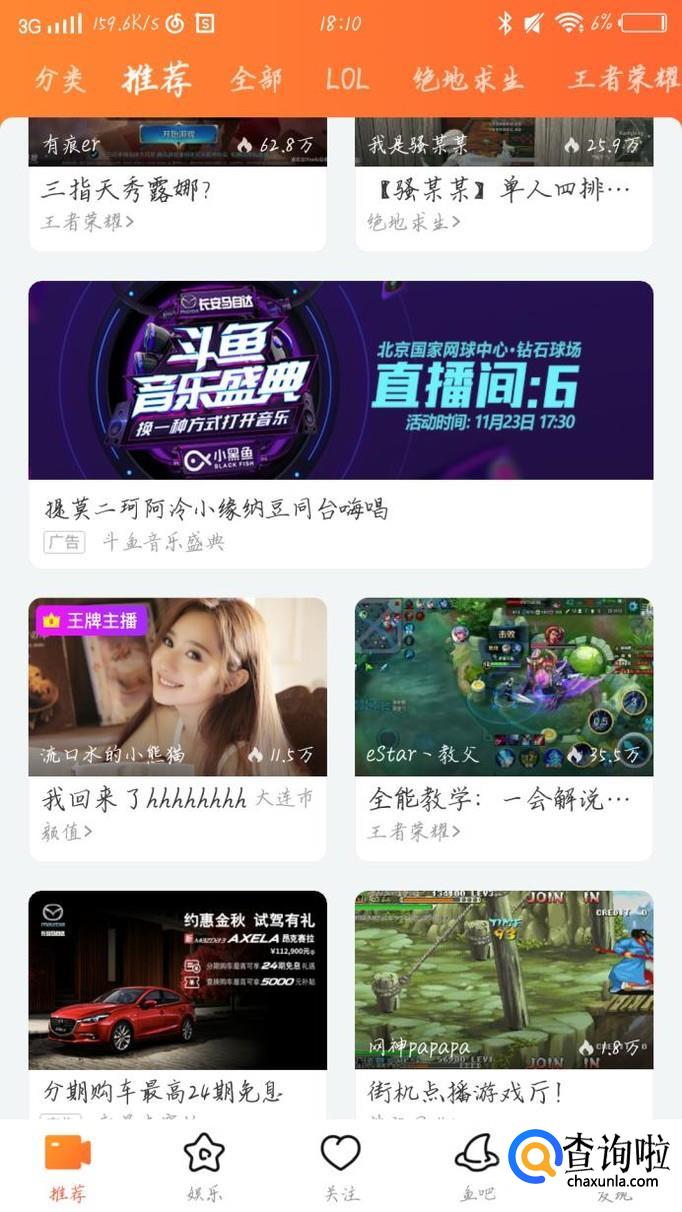Viewport: 682px width, 1212px height.
Task: Switch to the 娱乐 bottom tab
Action: point(204,1166)
